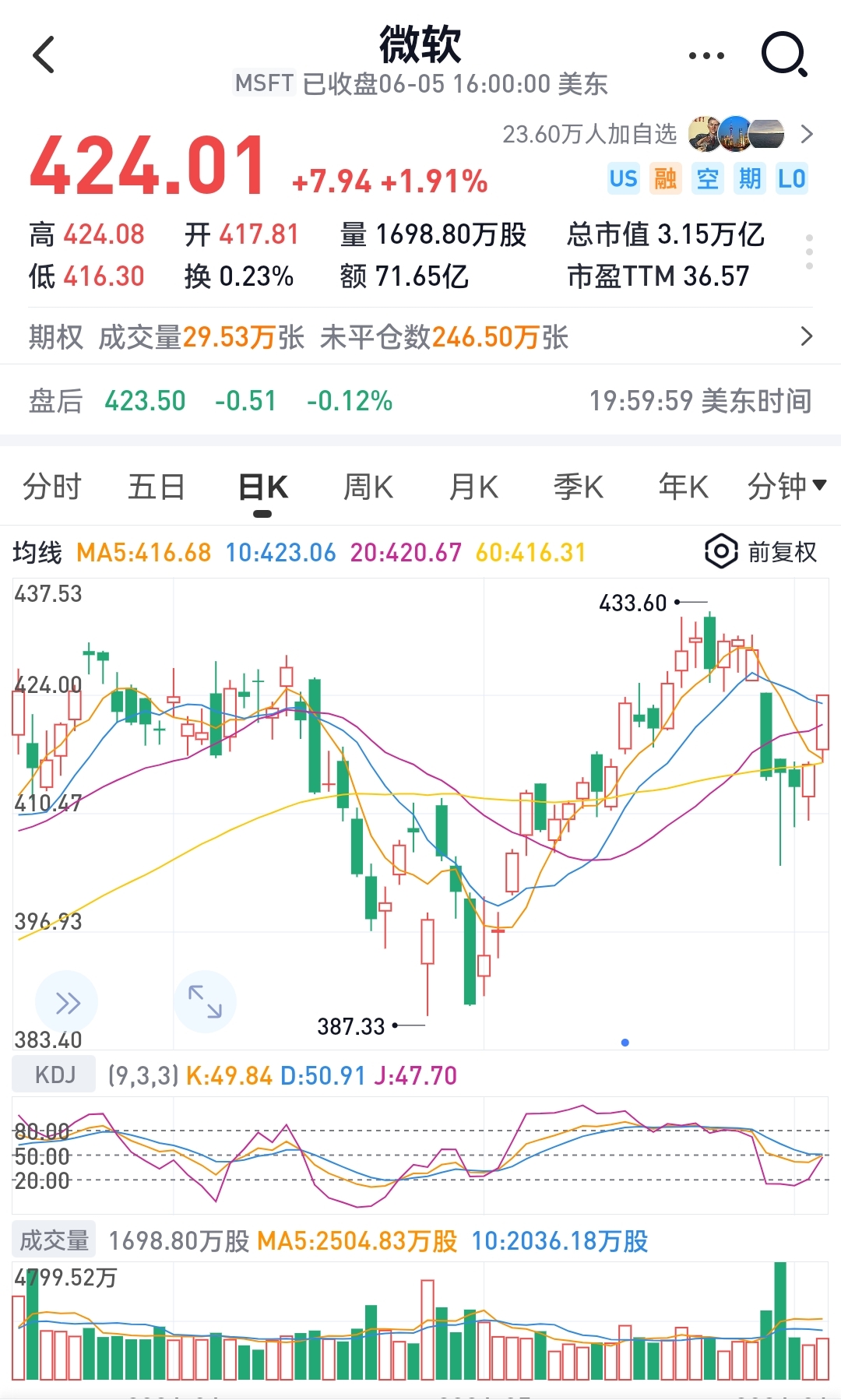Click the KDJ indicator label button
841x1400 pixels.
coord(53,1075)
